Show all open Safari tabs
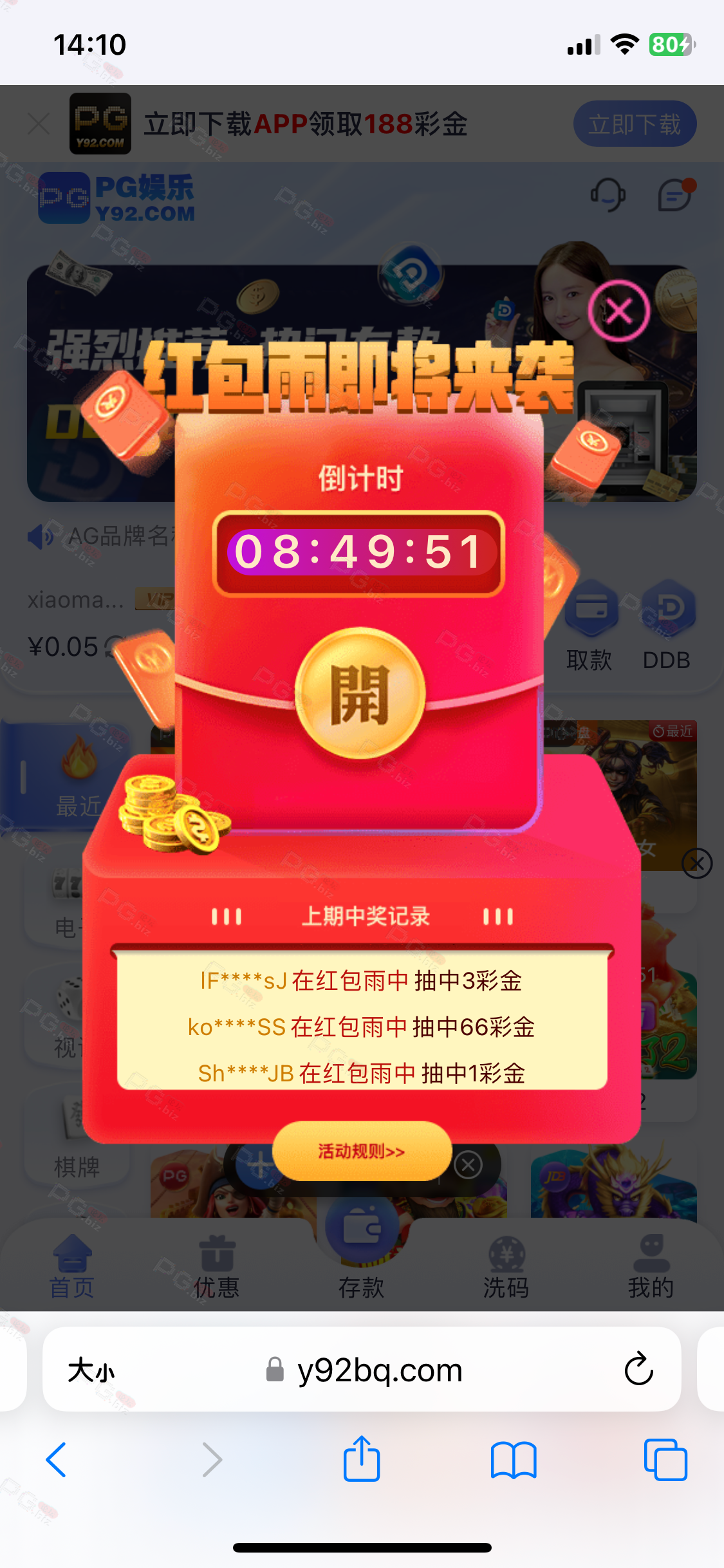Viewport: 724px width, 1568px height. pyautogui.click(x=665, y=1460)
